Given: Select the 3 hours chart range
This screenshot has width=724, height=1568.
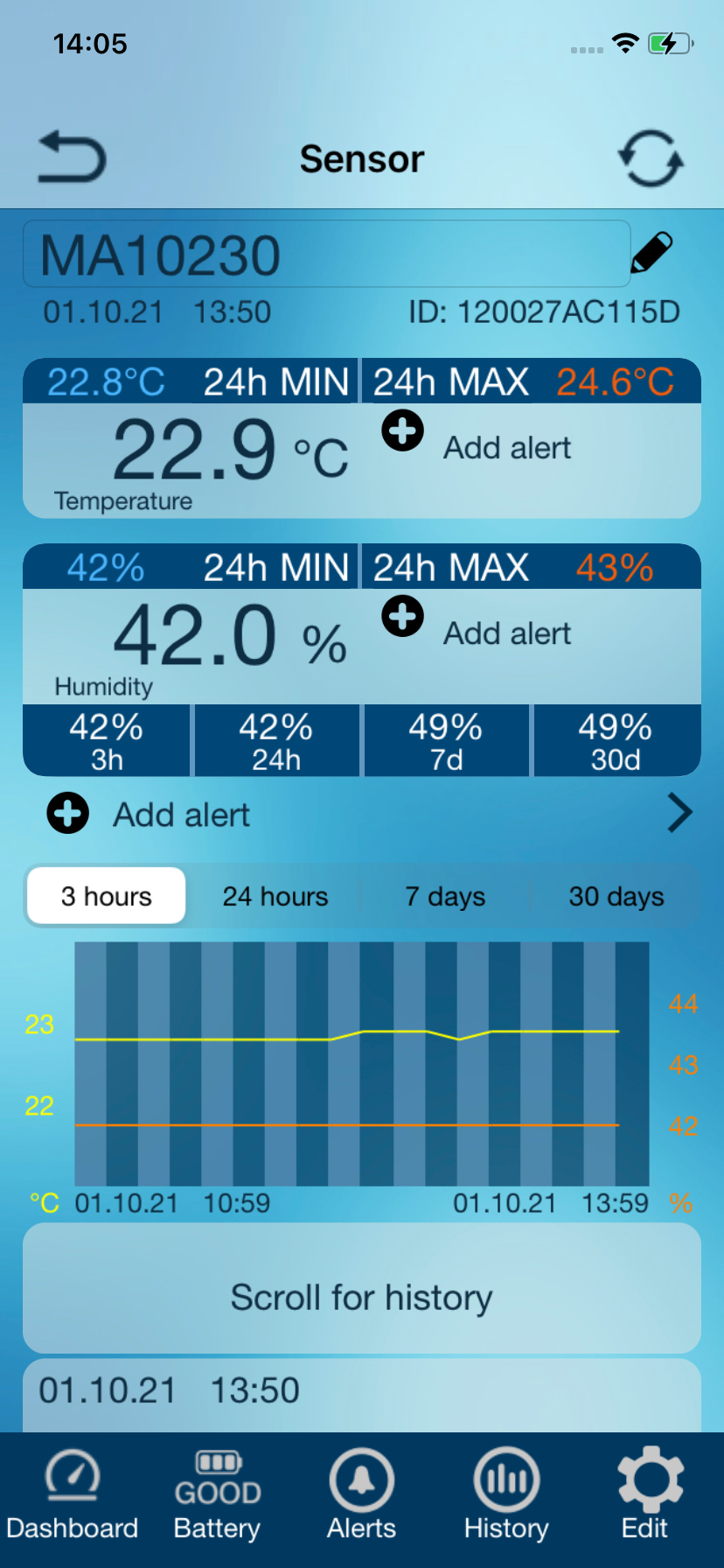Looking at the screenshot, I should (x=107, y=896).
